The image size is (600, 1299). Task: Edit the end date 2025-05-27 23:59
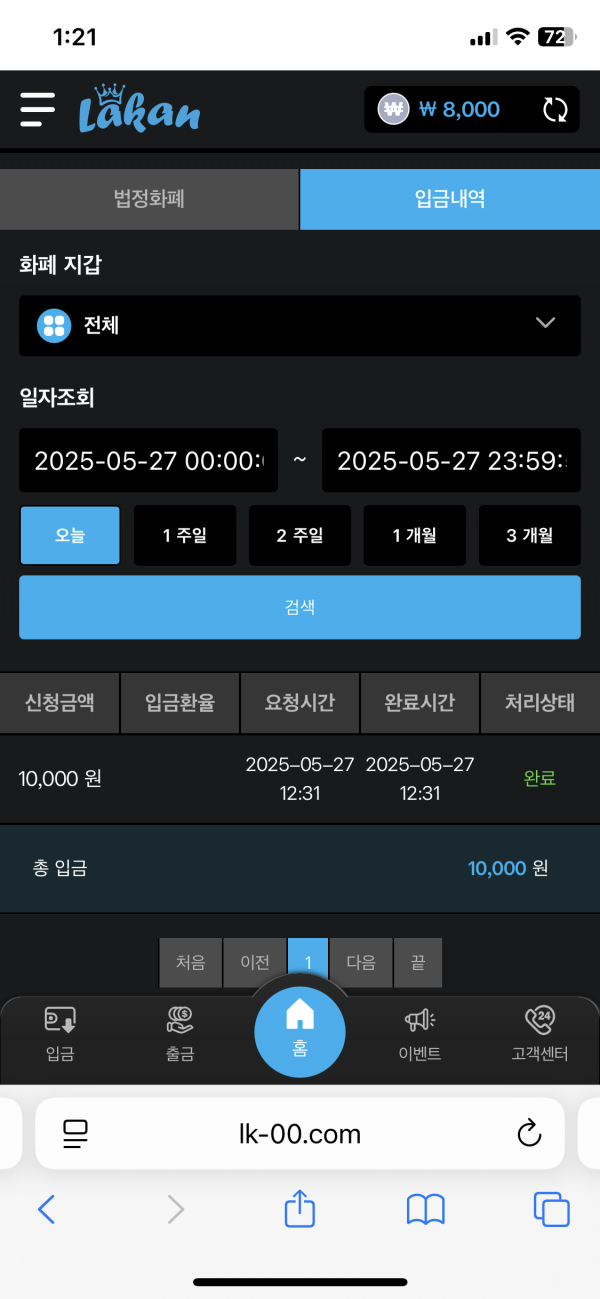(x=451, y=461)
